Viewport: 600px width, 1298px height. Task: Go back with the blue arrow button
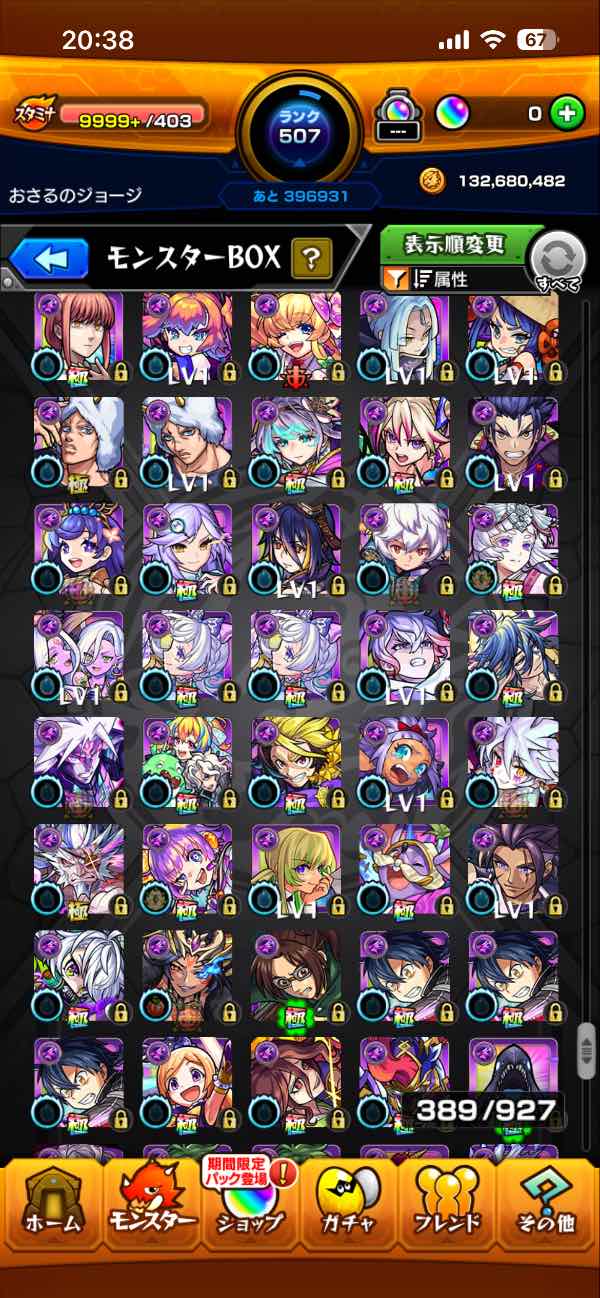tap(49, 259)
